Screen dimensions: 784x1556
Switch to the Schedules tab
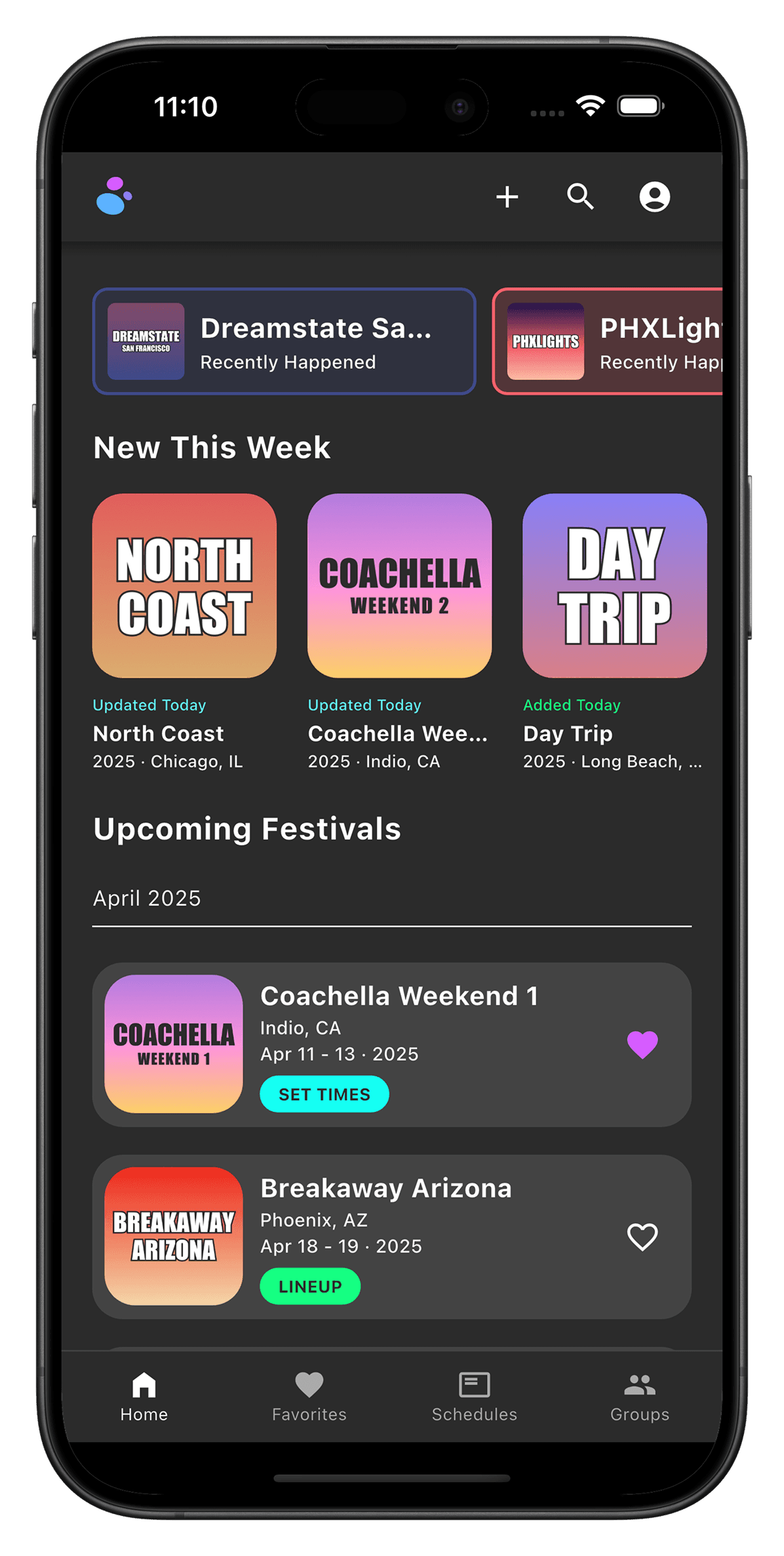[474, 1396]
